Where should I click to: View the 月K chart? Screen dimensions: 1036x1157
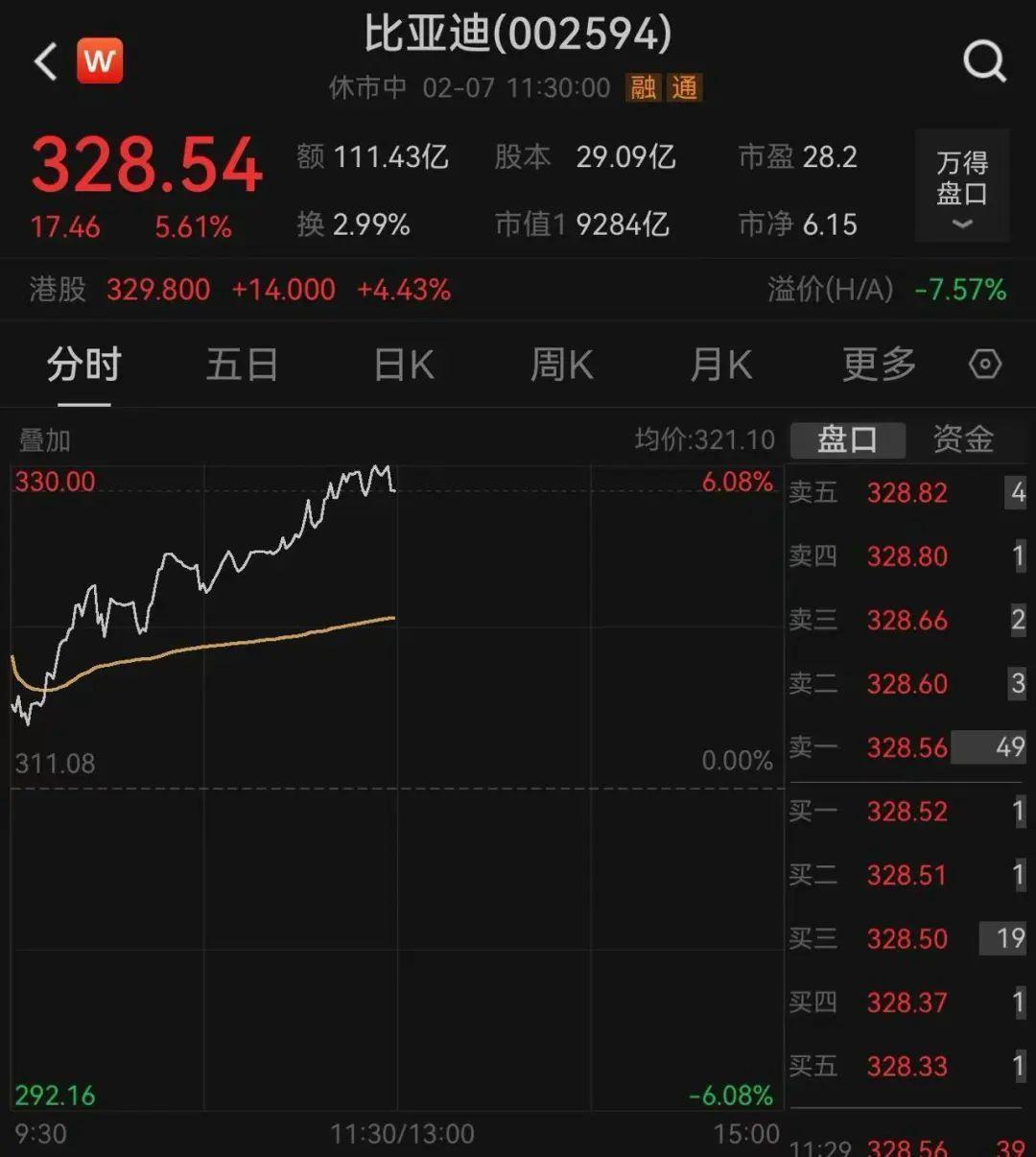720,366
